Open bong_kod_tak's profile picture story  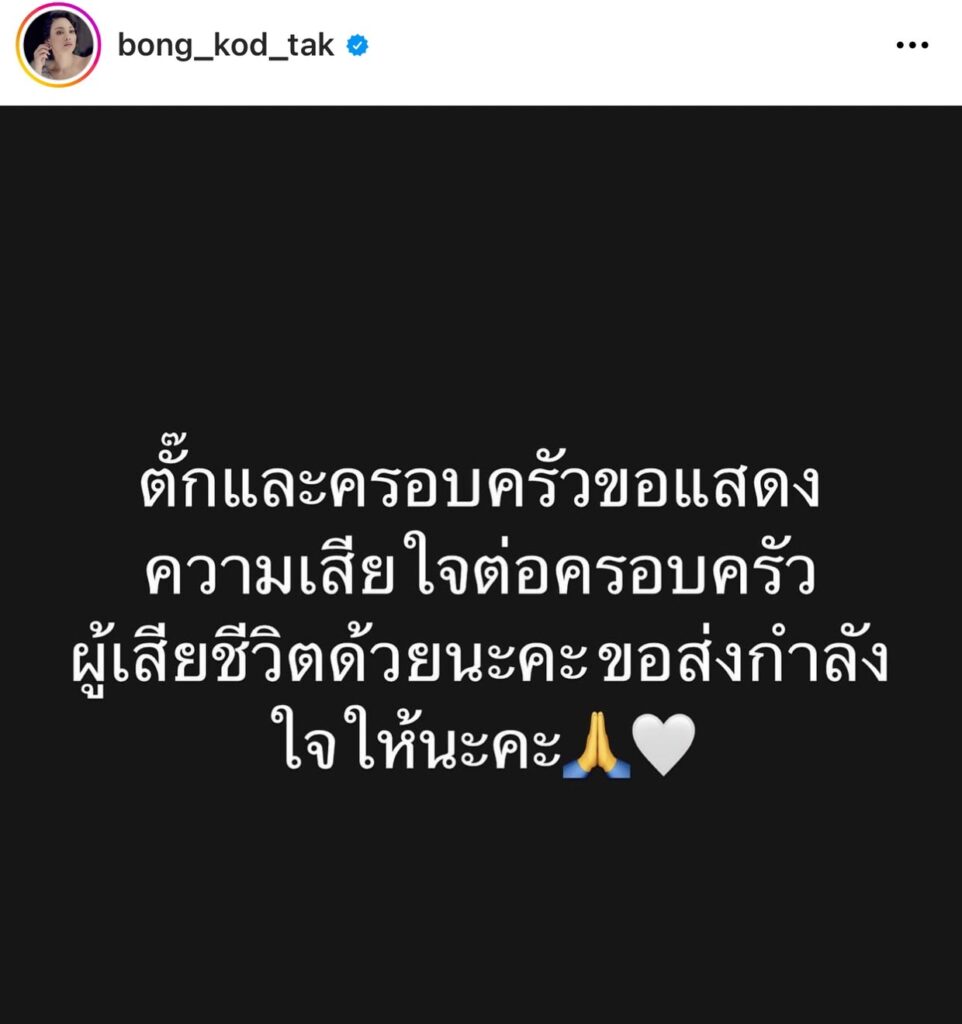pos(57,45)
